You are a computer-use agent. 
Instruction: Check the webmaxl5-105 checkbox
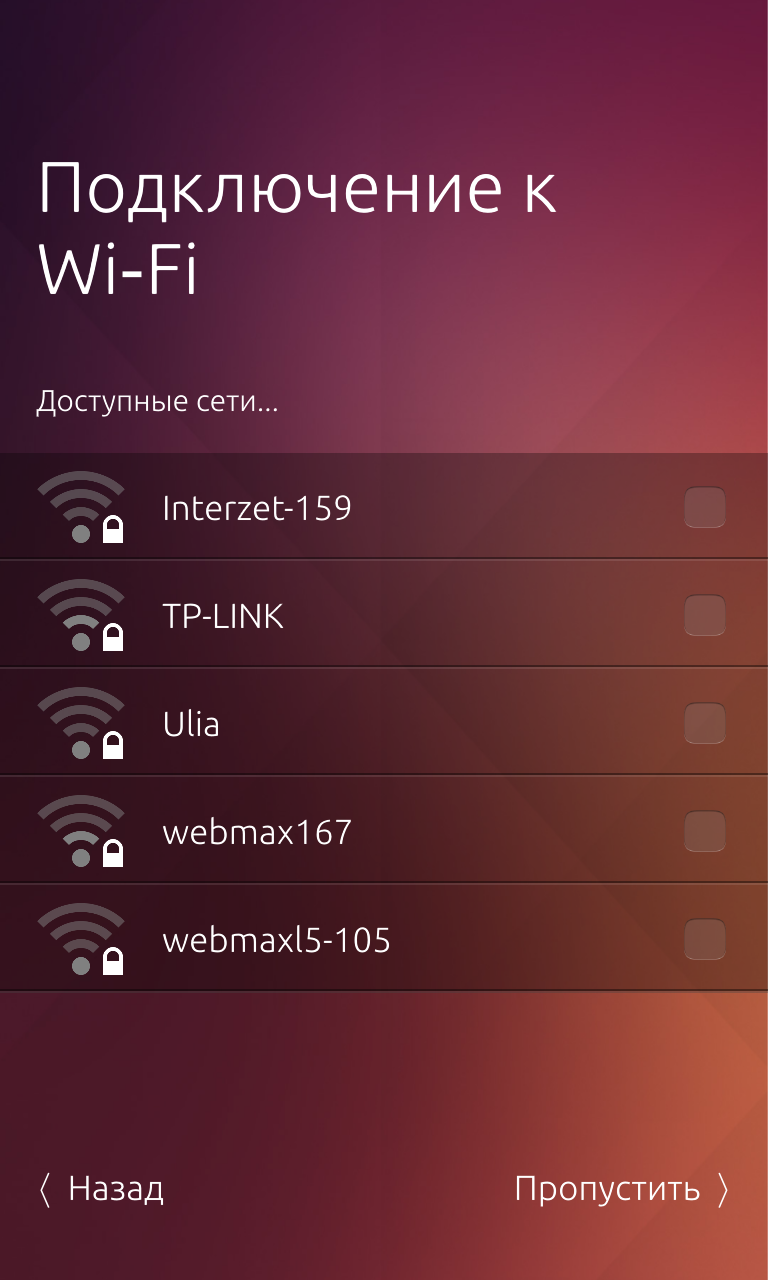point(704,940)
